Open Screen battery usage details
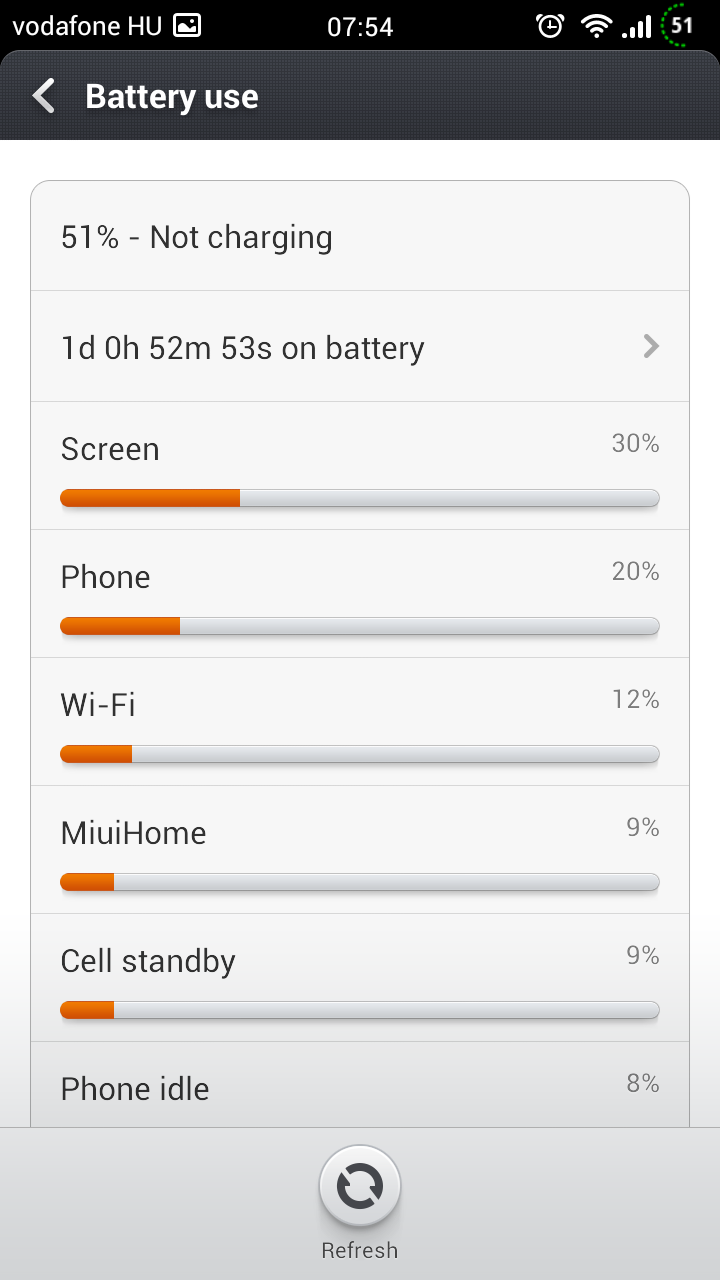The width and height of the screenshot is (720, 1280). (x=360, y=466)
